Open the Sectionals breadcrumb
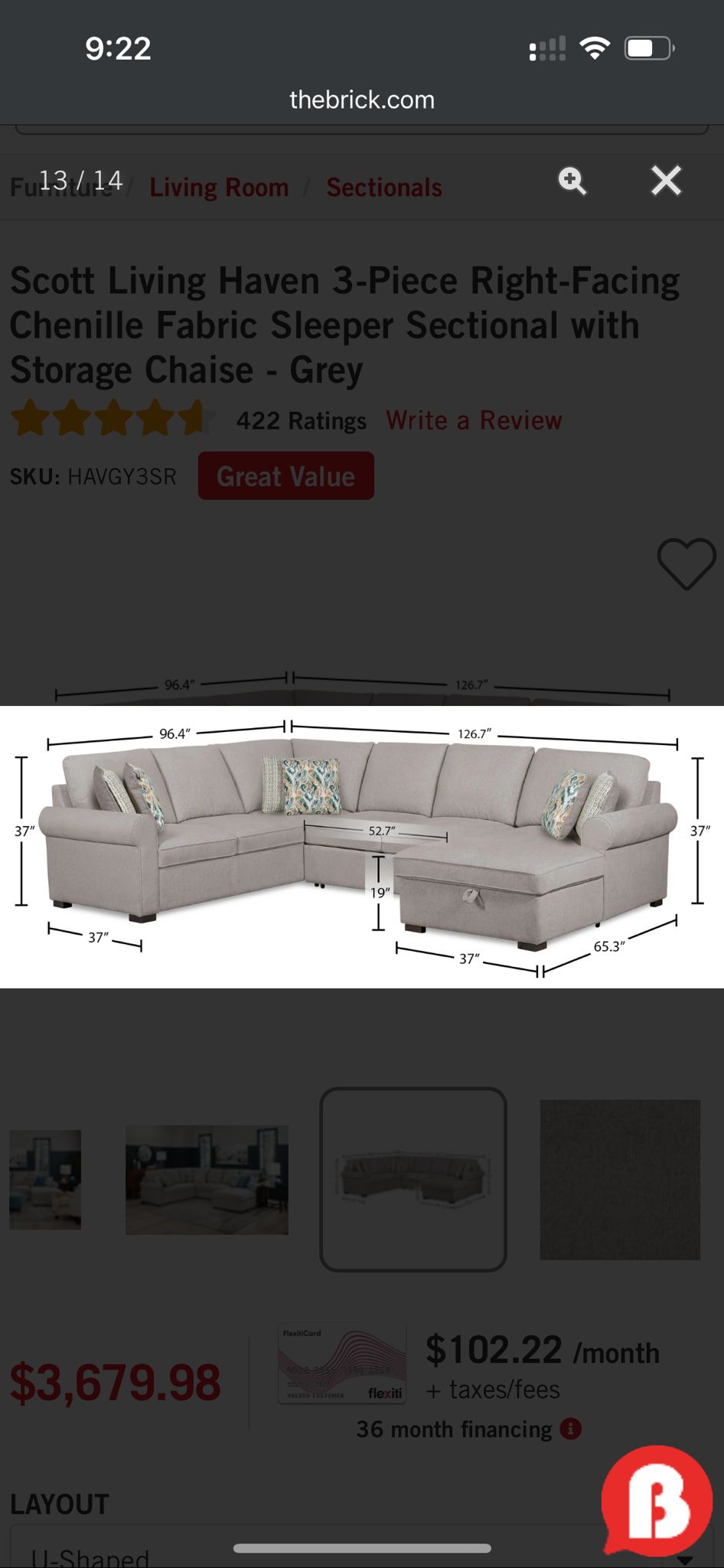This screenshot has width=724, height=1568. tap(384, 187)
